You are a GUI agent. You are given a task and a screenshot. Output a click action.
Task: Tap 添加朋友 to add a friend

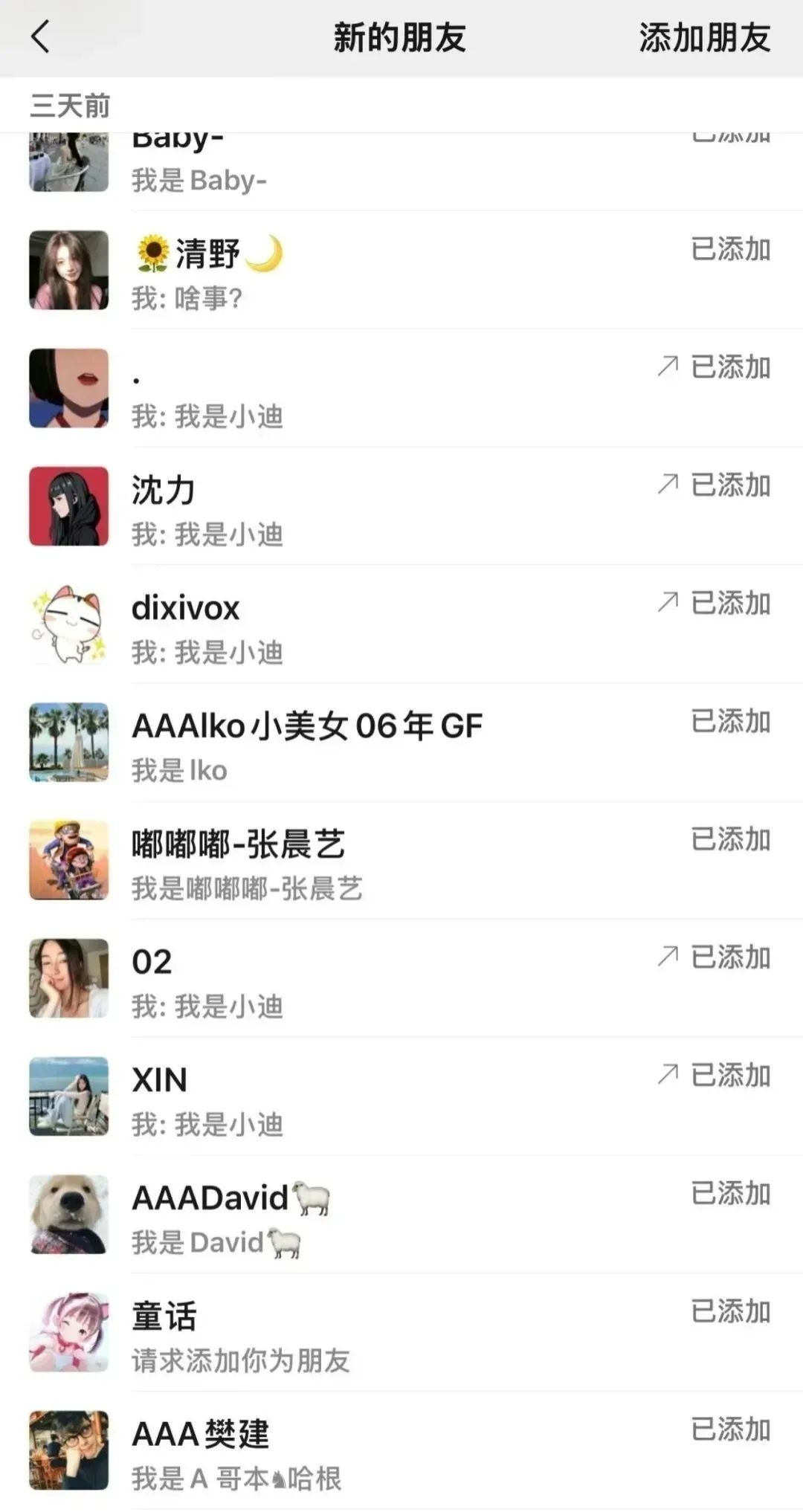coord(703,38)
